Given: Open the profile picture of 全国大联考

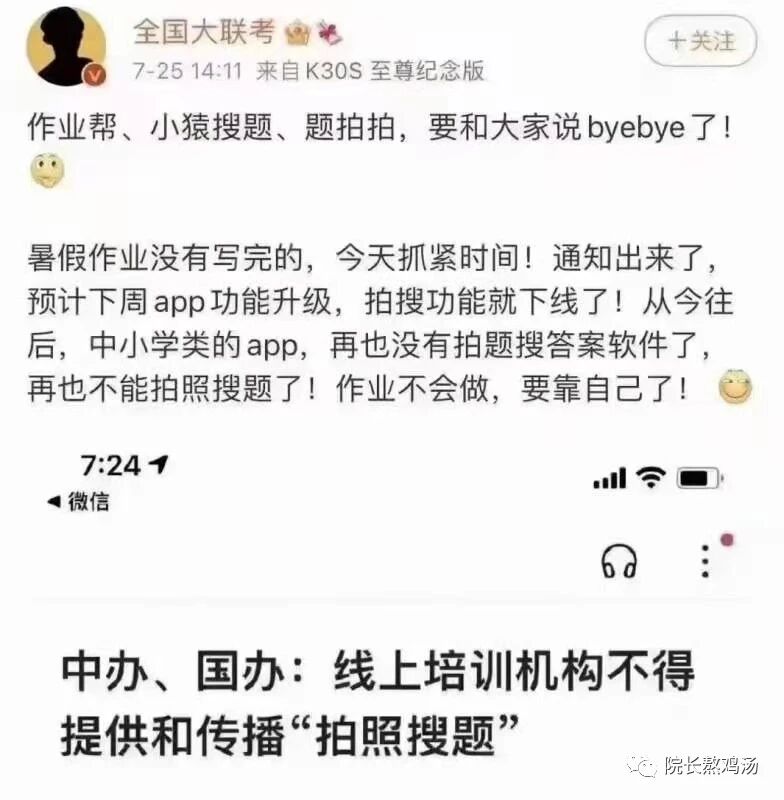Looking at the screenshot, I should tap(66, 47).
